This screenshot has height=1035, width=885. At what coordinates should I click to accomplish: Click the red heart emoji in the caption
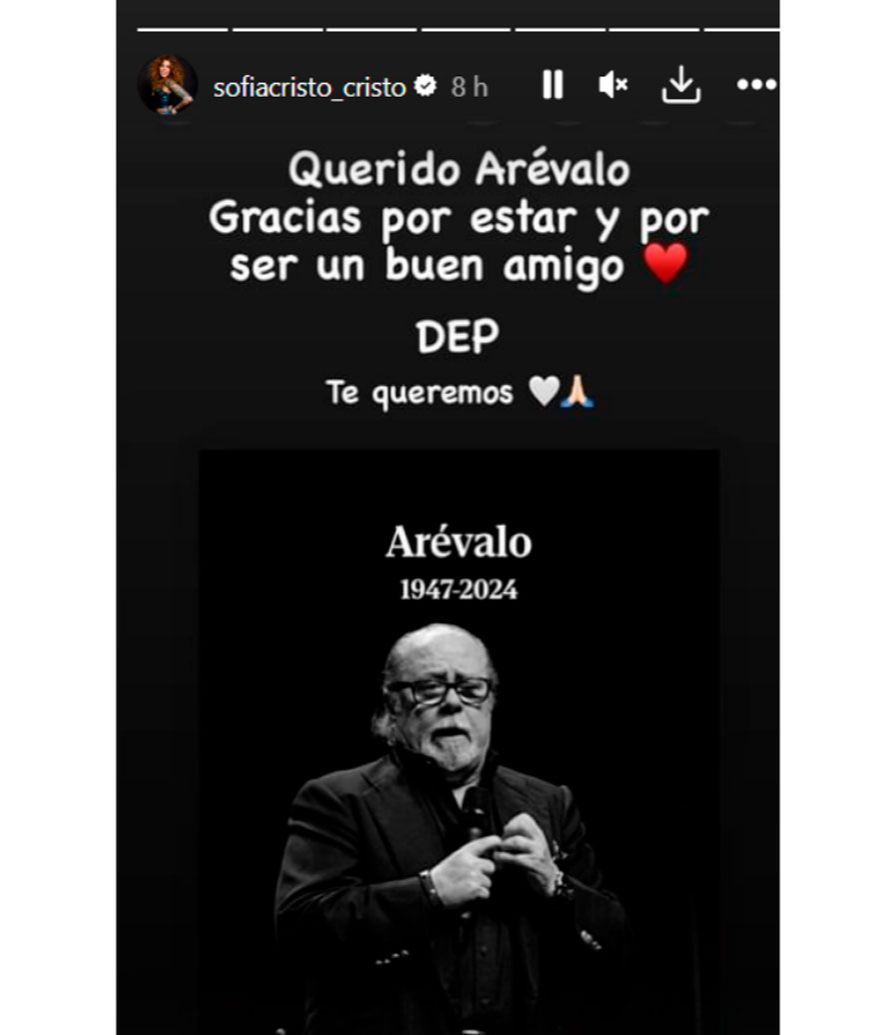tap(672, 265)
